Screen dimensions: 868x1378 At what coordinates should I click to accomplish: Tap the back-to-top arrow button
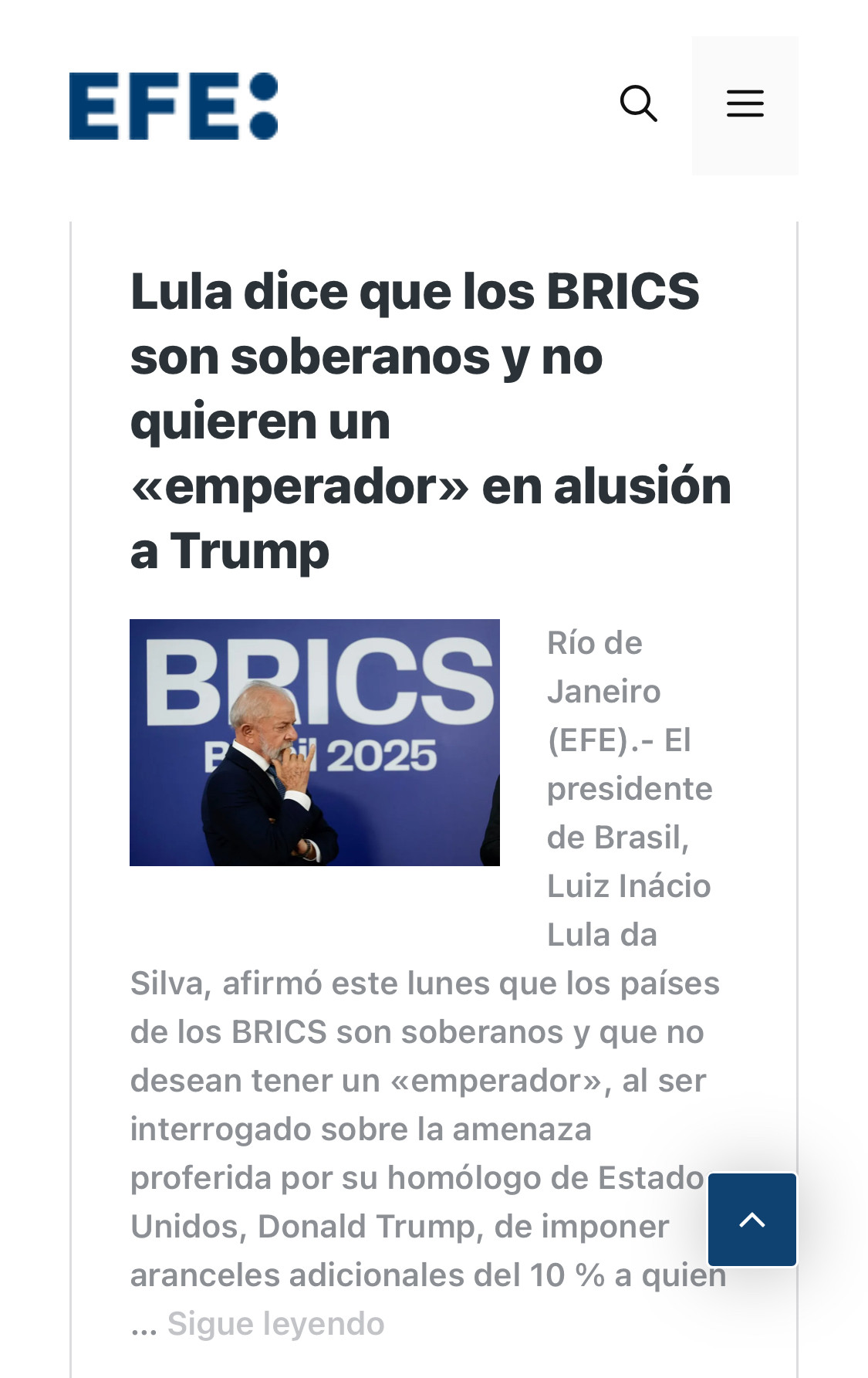pyautogui.click(x=751, y=1220)
